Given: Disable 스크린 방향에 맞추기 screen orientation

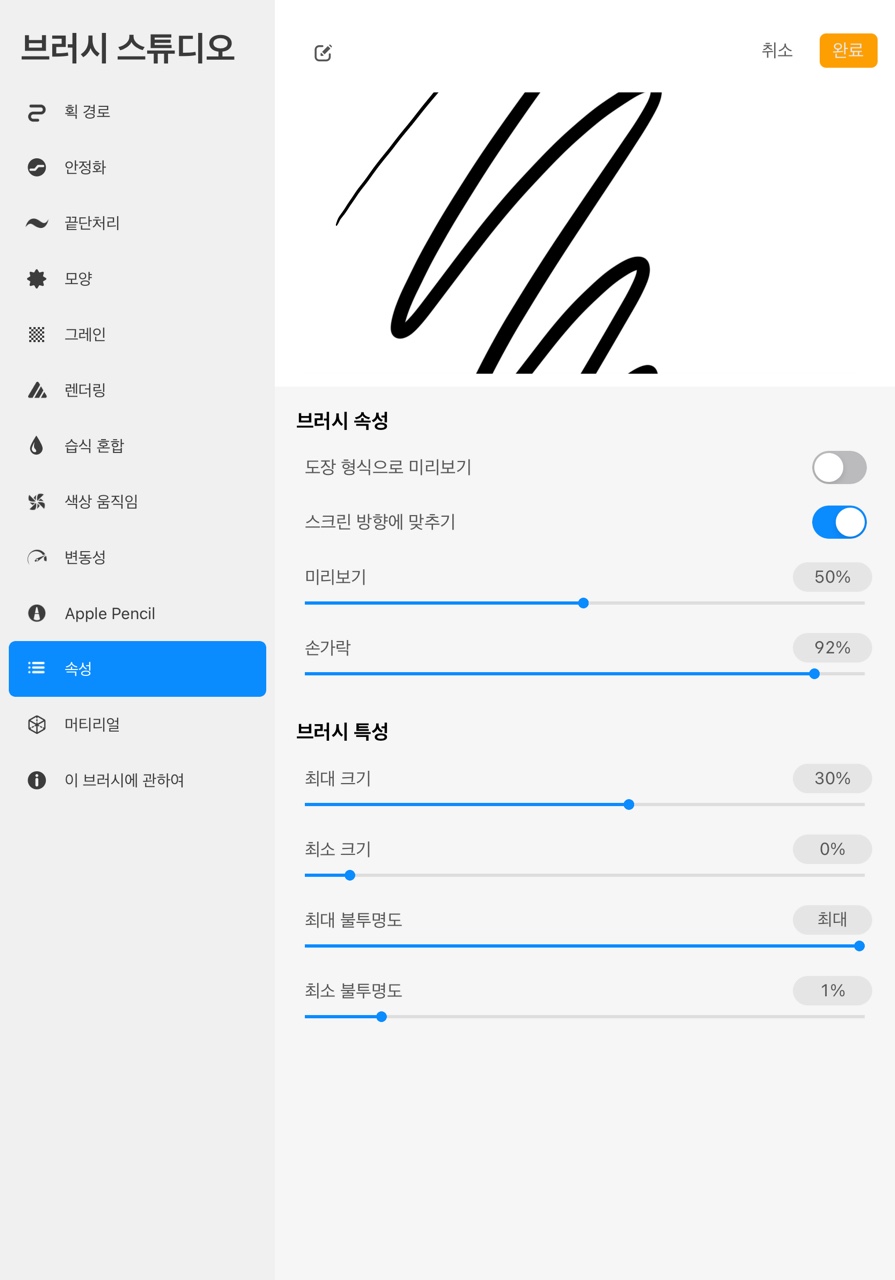Looking at the screenshot, I should point(839,522).
